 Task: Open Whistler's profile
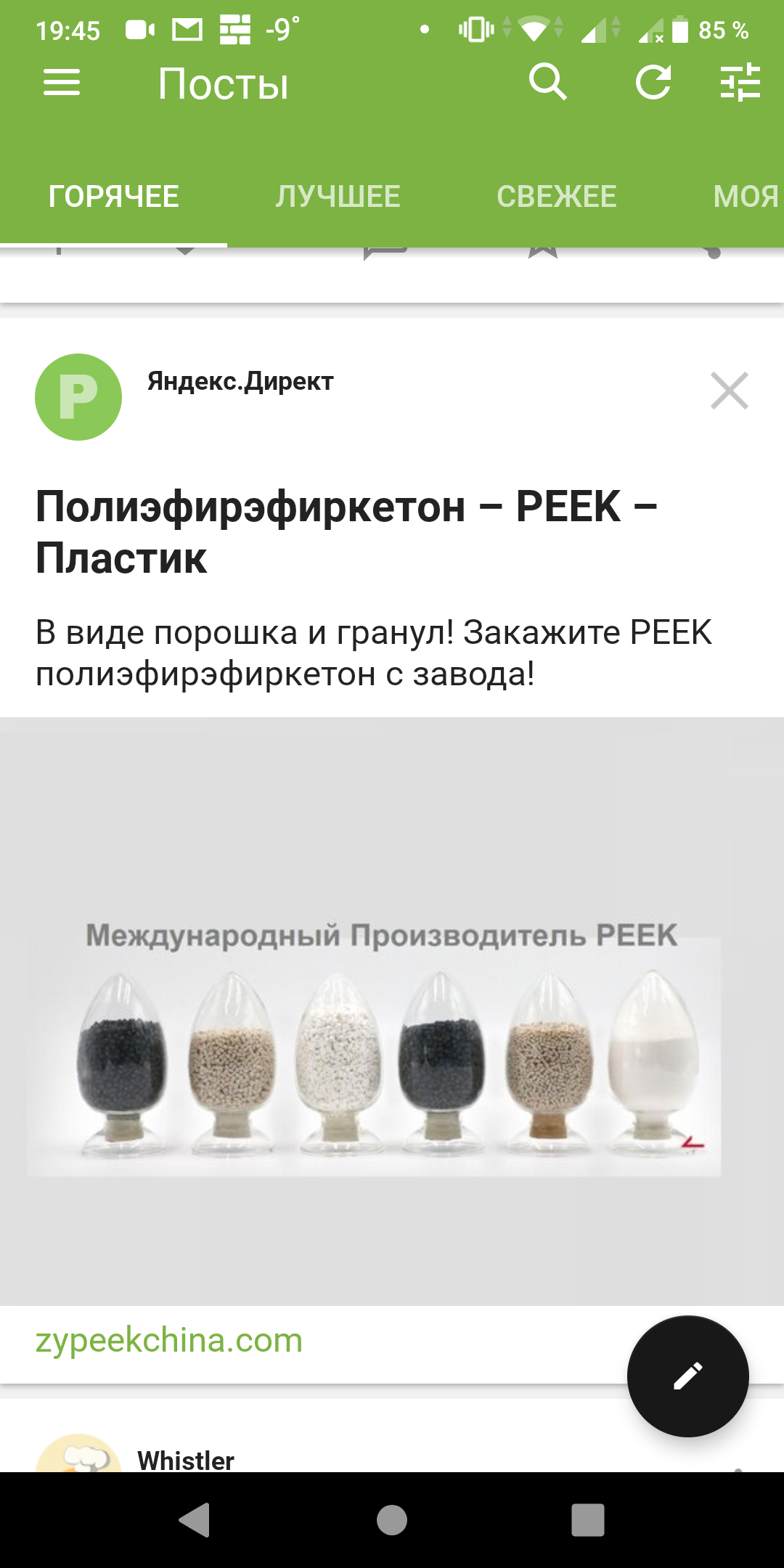pyautogui.click(x=186, y=1459)
